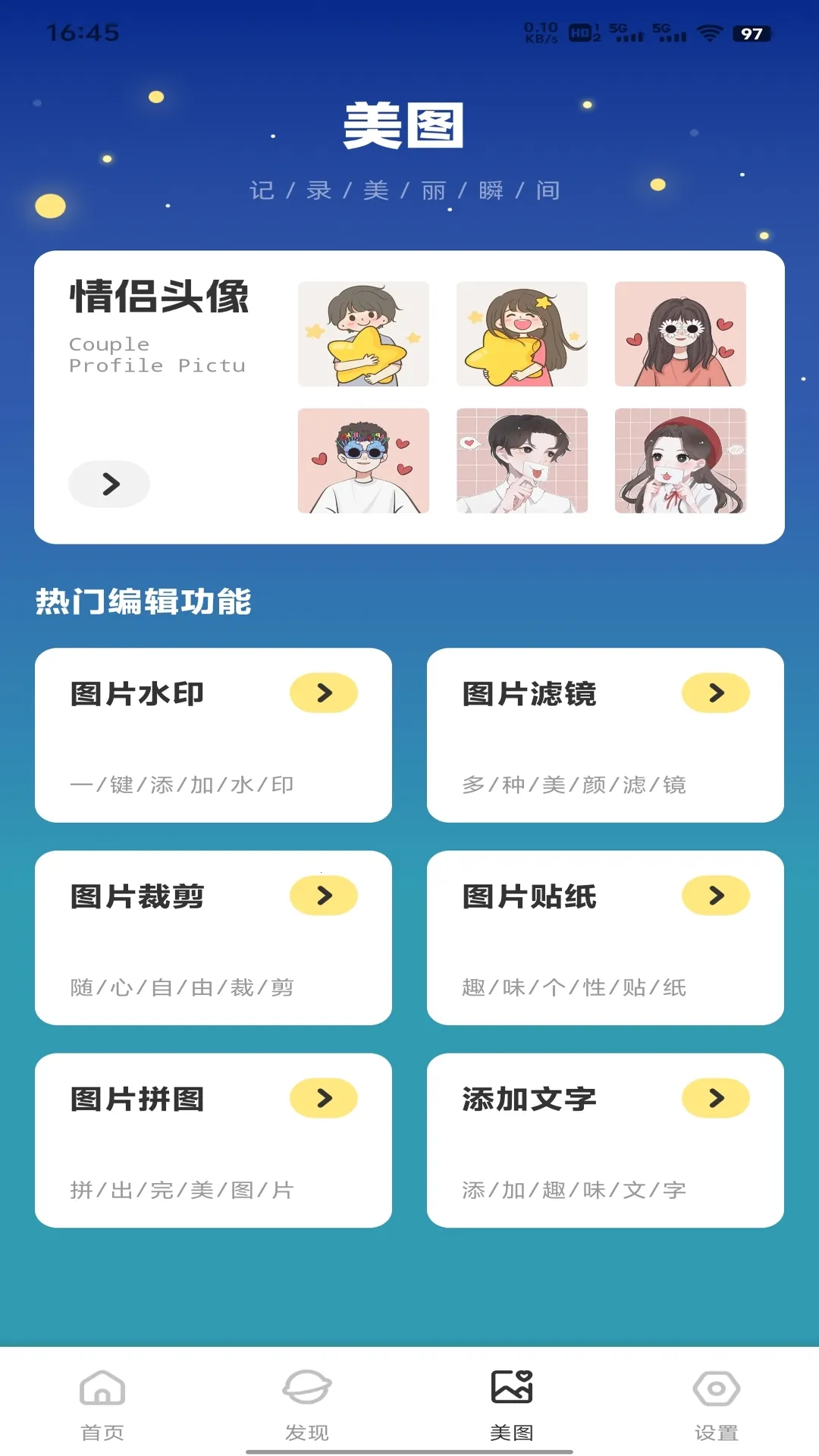Tap the boy with party glasses avatar
819x1456 pixels.
[363, 461]
